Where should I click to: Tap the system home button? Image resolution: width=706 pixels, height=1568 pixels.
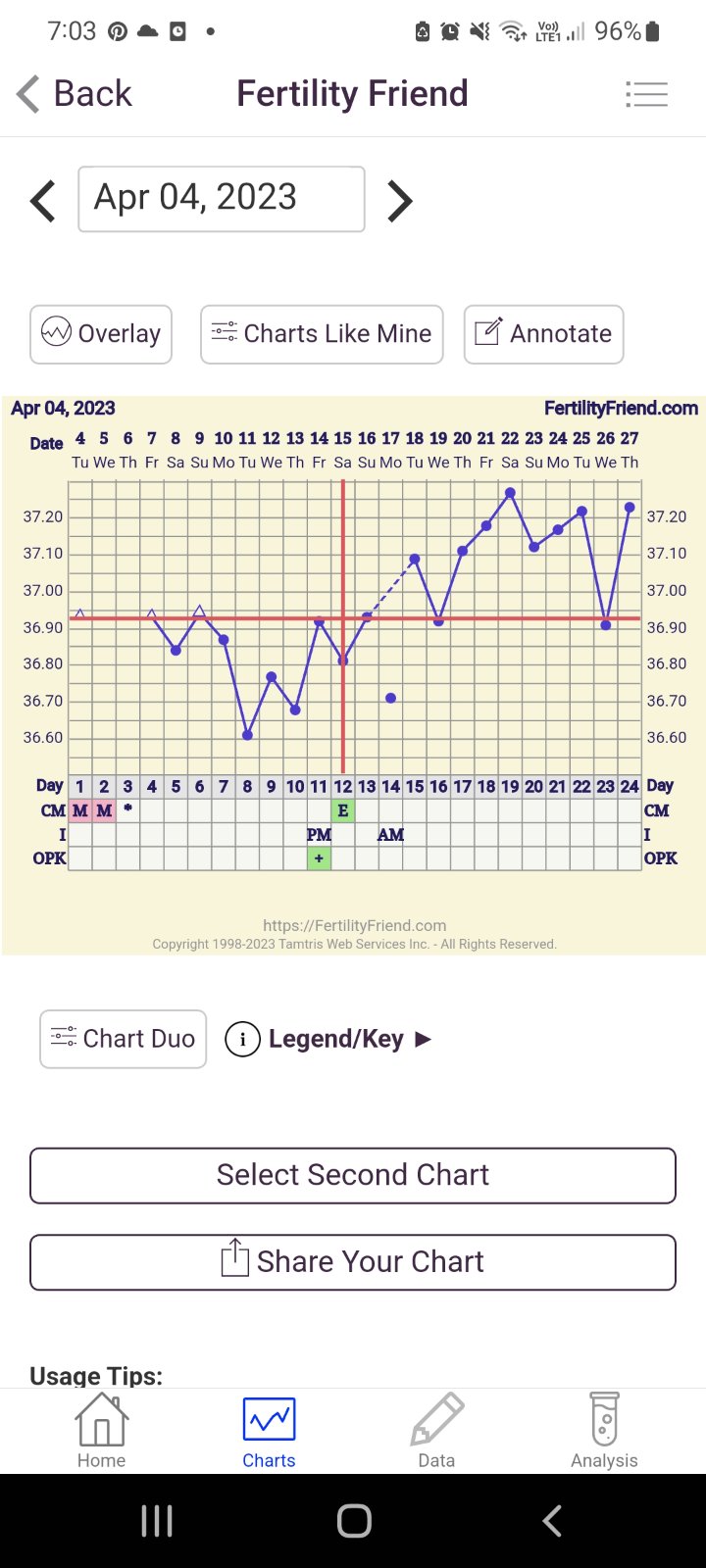pyautogui.click(x=354, y=1521)
